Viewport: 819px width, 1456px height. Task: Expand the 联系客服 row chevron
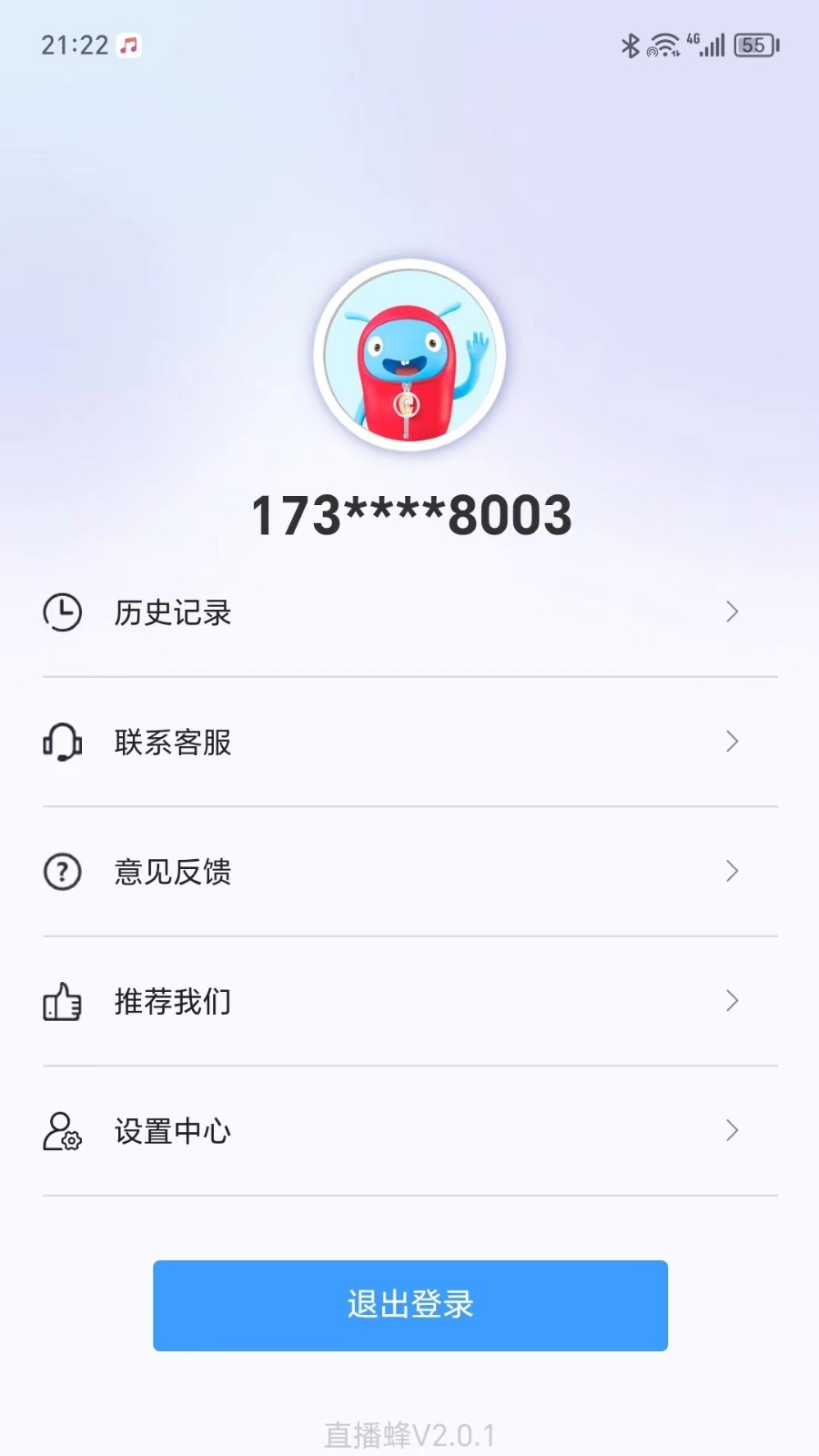coord(733,743)
